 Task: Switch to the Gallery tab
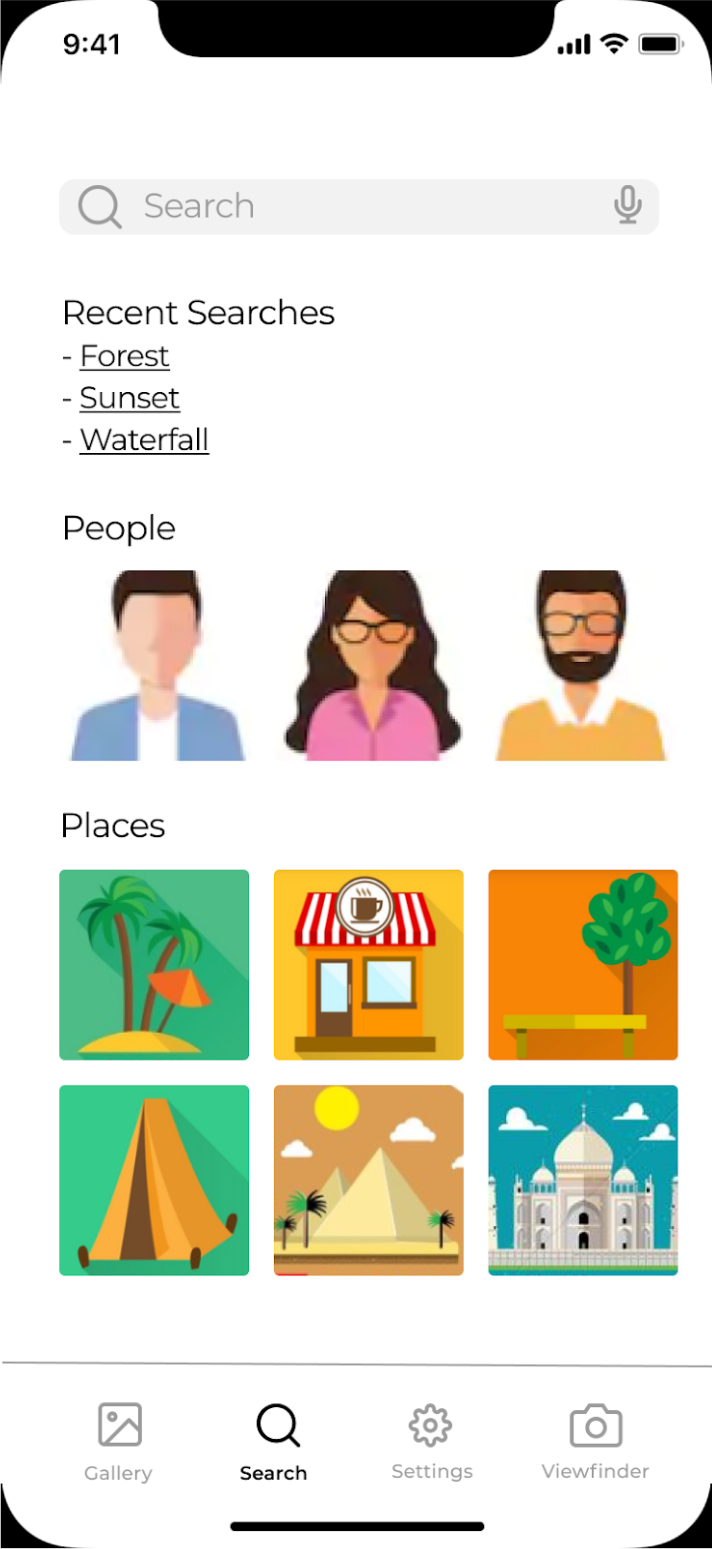(x=119, y=1440)
